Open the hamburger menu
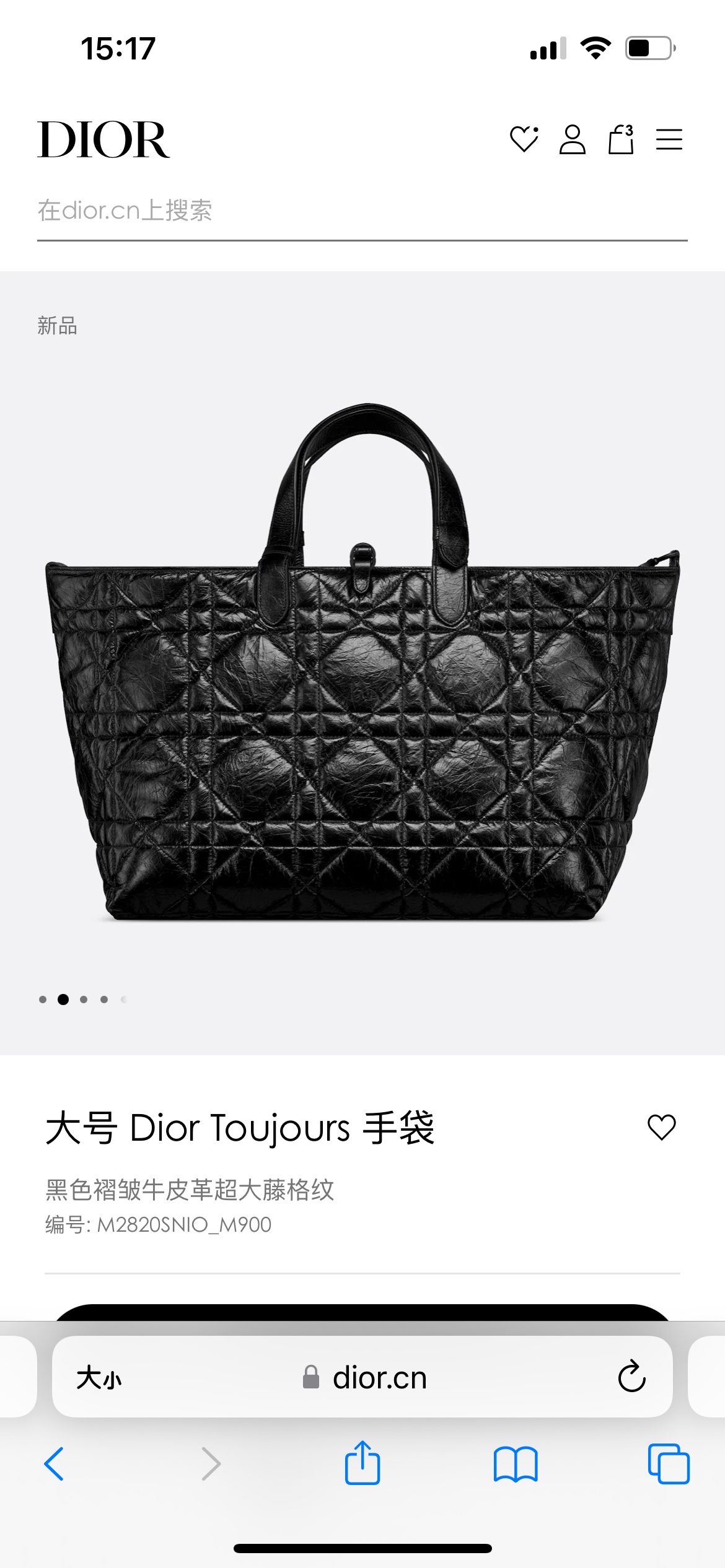The height and width of the screenshot is (1568, 725). [669, 139]
